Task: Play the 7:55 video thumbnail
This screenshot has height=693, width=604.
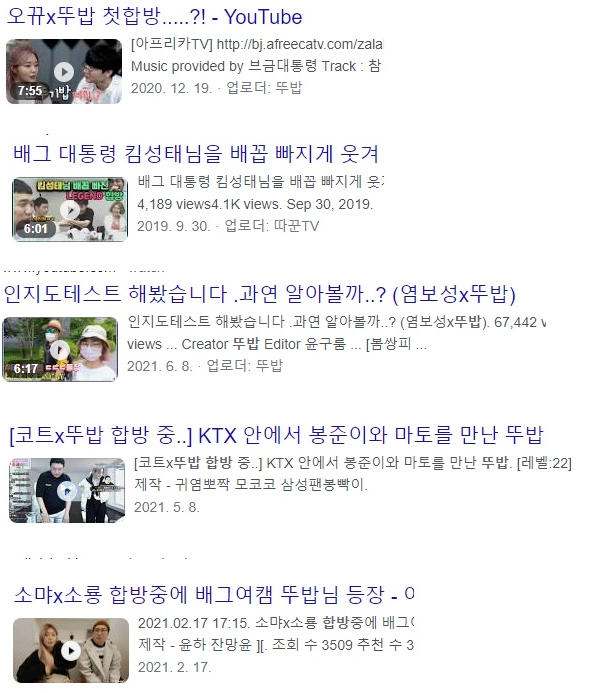Action: point(64,71)
